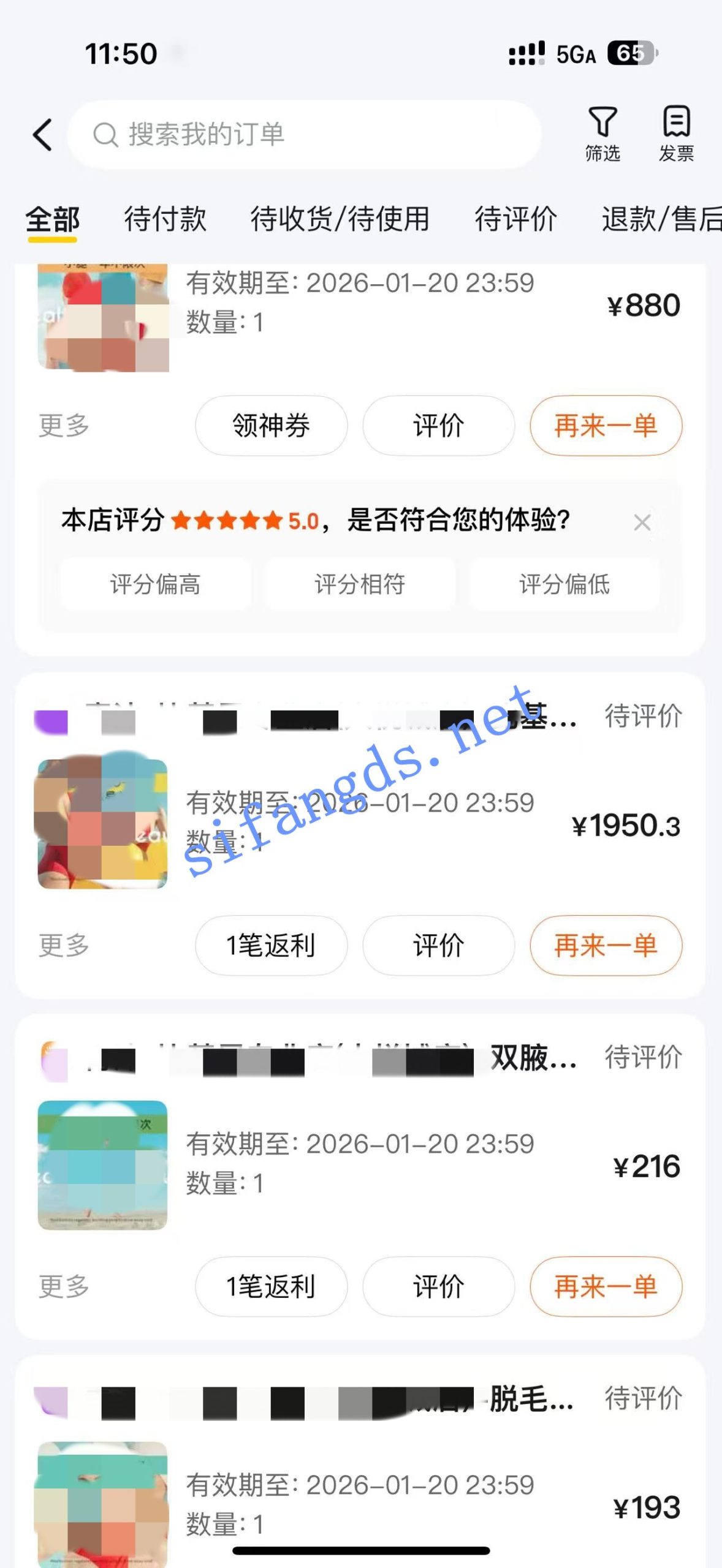Click the magnifier icon in the search bar
The width and height of the screenshot is (722, 1568).
[x=105, y=134]
